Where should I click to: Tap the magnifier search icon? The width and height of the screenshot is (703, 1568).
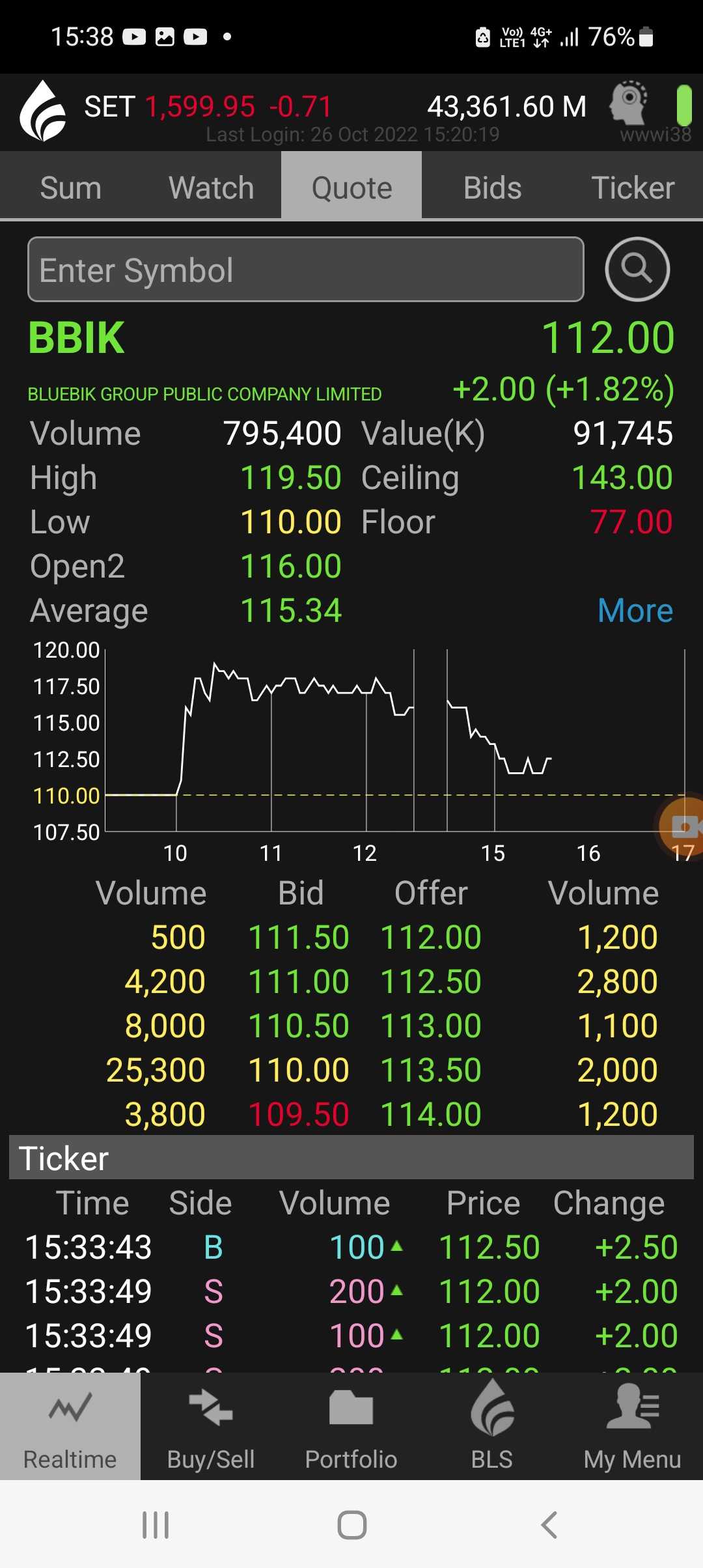click(637, 269)
